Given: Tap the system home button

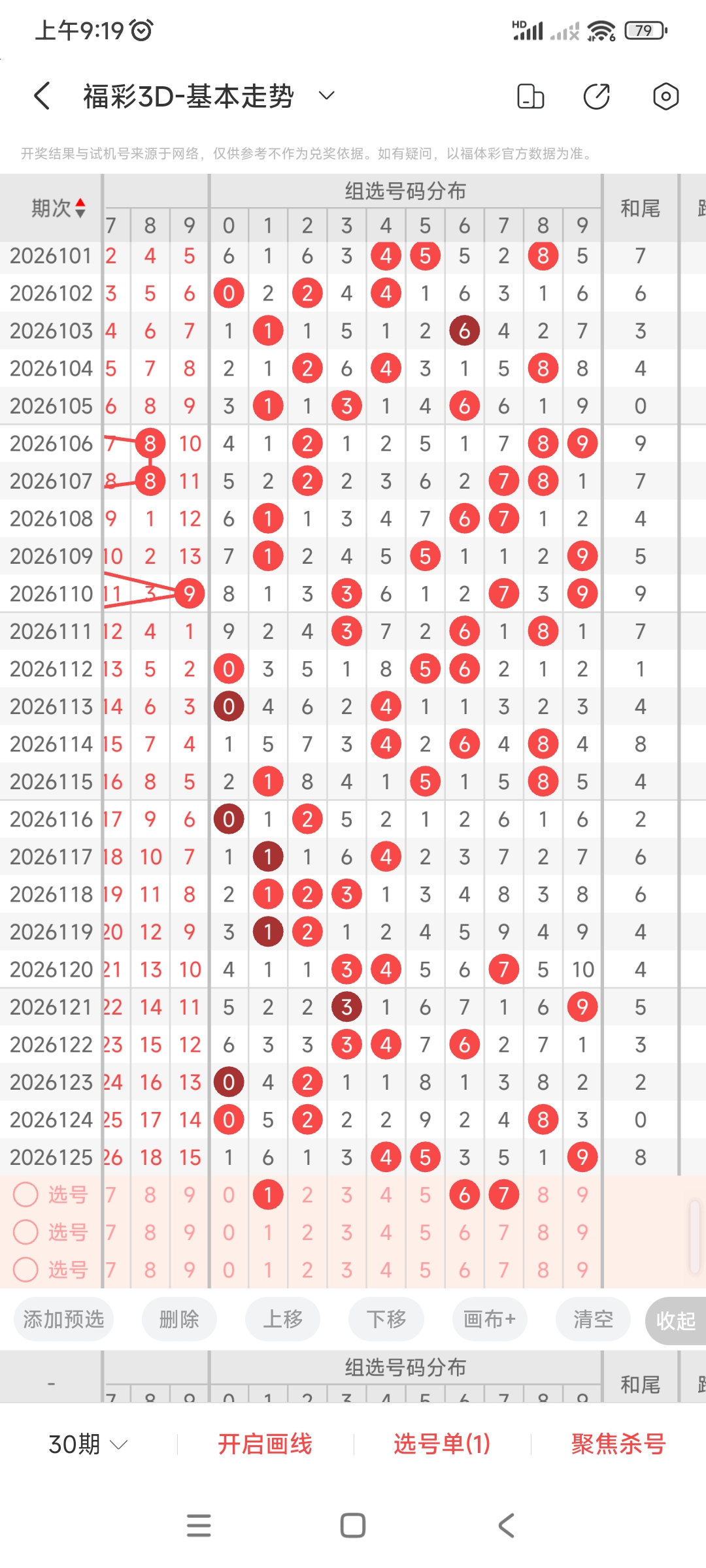Looking at the screenshot, I should (x=353, y=1526).
